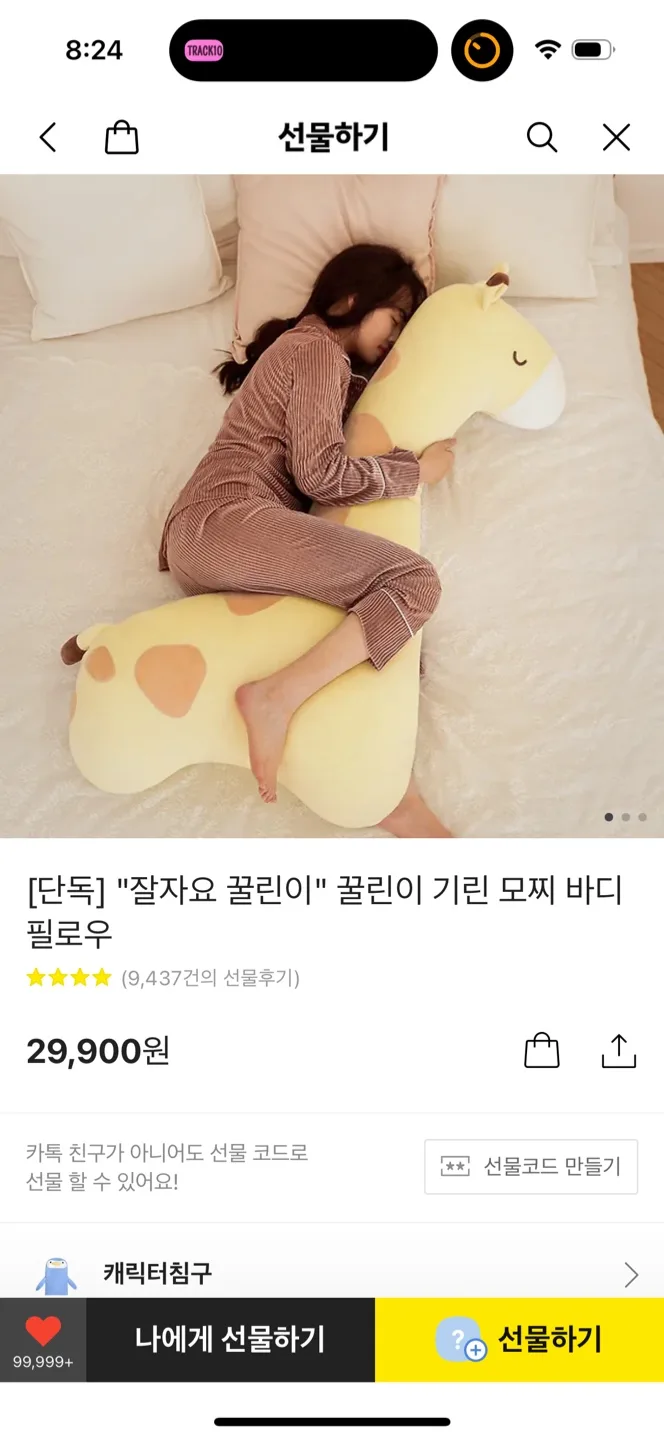Tap 선물코드 만들기 button
This screenshot has height=1440, width=664.
point(531,1166)
